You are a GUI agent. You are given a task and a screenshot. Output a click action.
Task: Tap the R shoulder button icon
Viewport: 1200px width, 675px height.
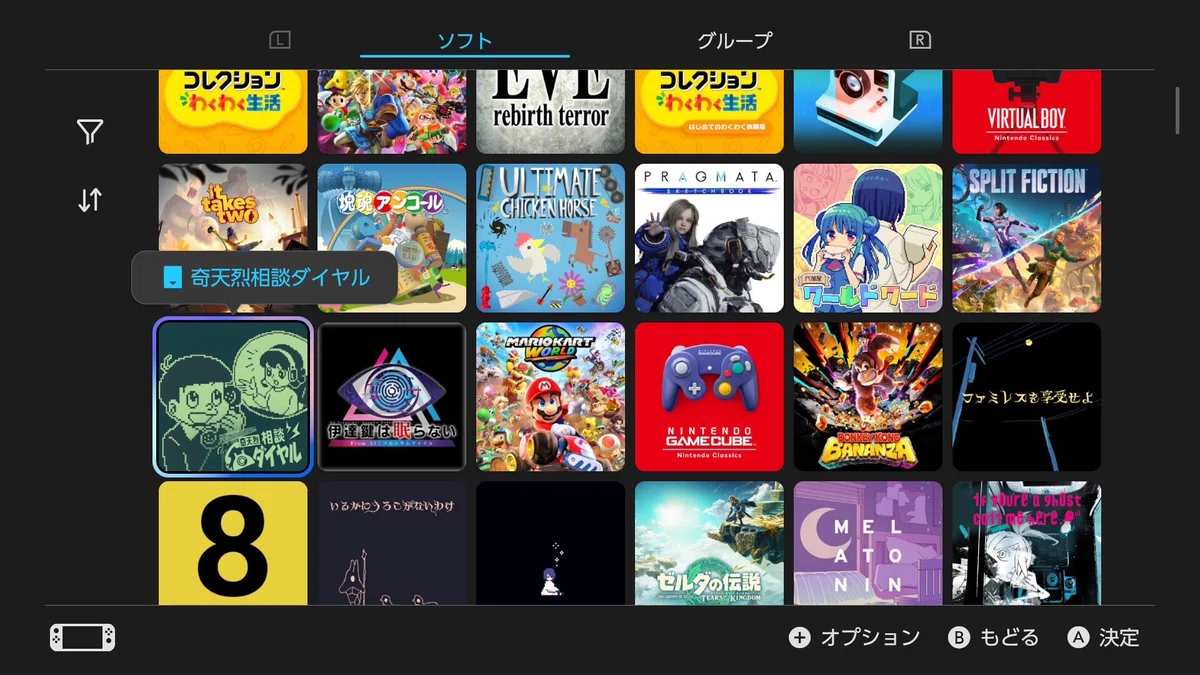pos(920,40)
